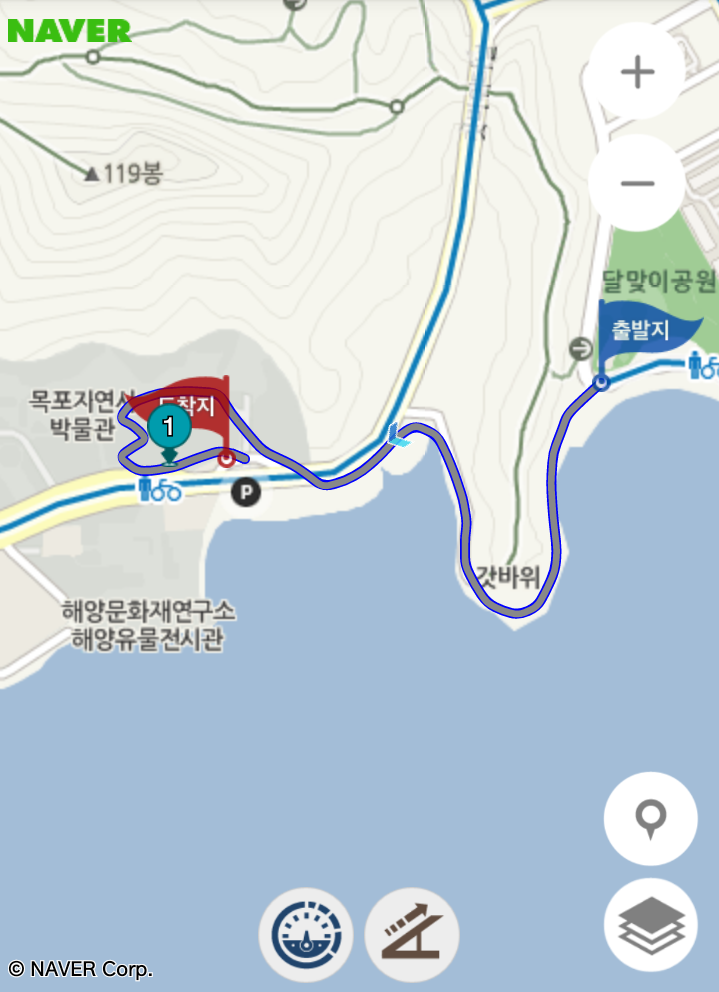719x992 pixels.
Task: Show the elevation slope profile
Action: [412, 935]
